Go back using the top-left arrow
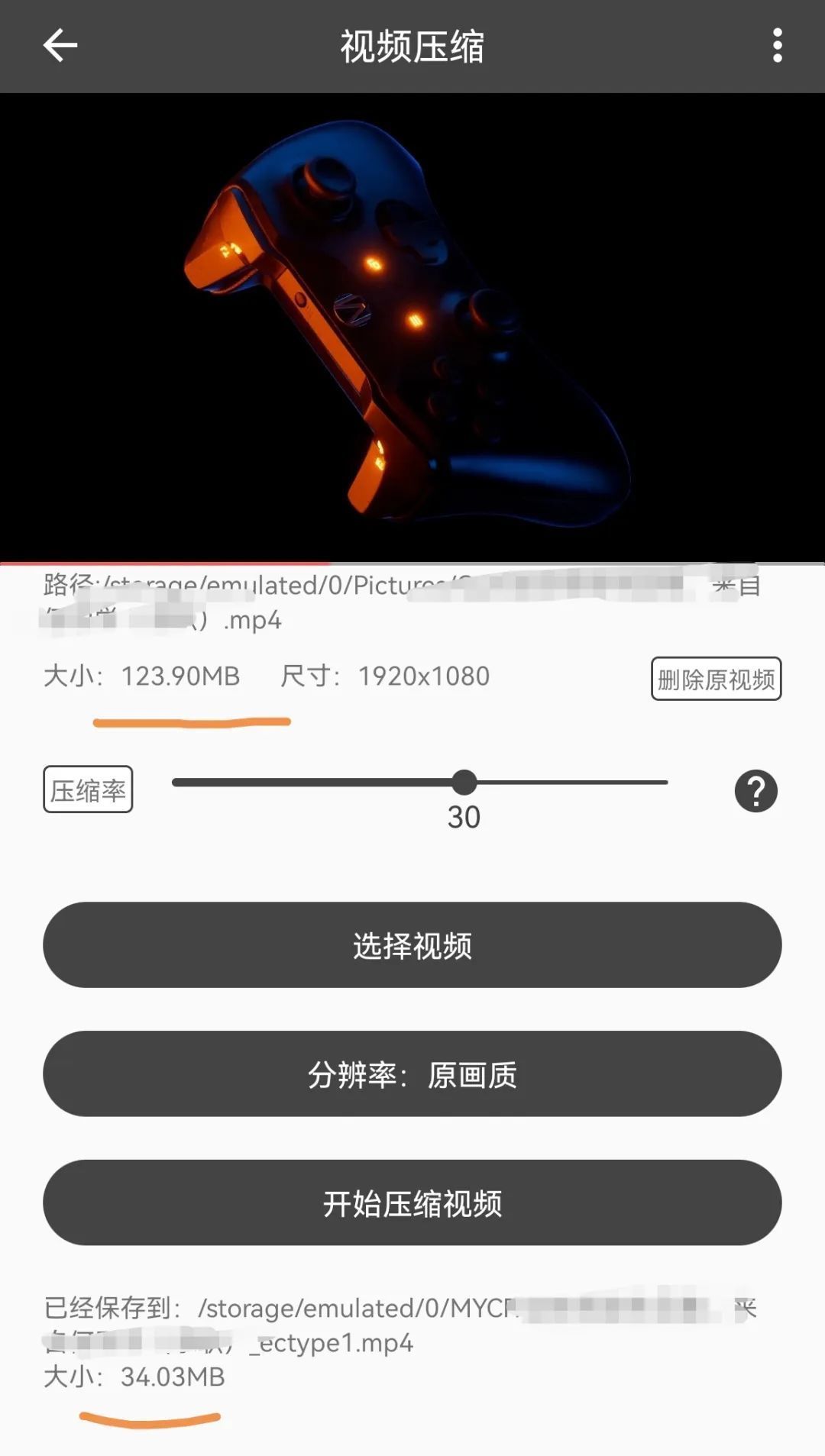Screen dimensions: 825x1456 click(x=60, y=46)
